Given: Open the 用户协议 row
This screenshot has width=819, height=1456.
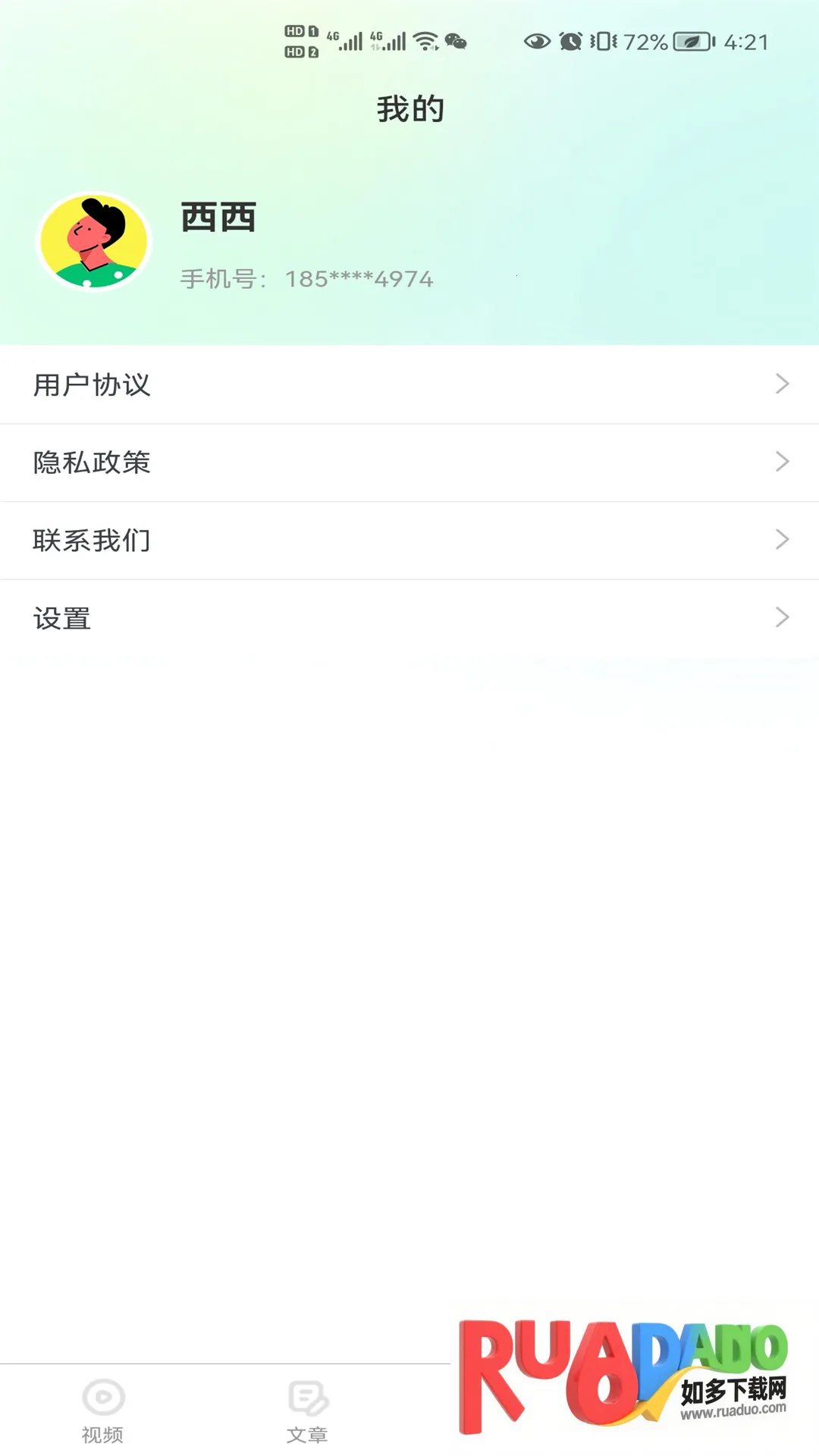Looking at the screenshot, I should 409,384.
